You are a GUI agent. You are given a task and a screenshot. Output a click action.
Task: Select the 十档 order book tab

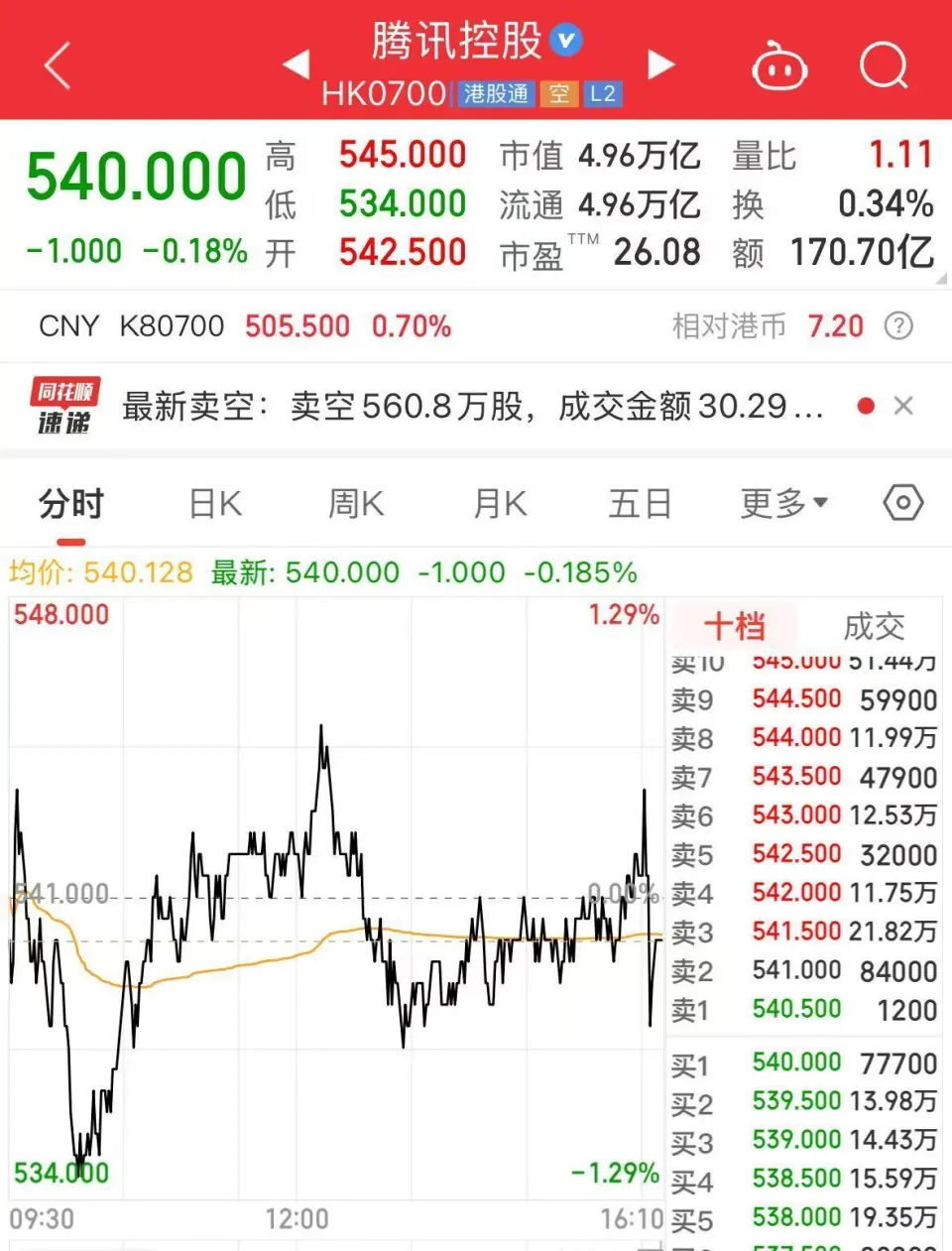735,627
